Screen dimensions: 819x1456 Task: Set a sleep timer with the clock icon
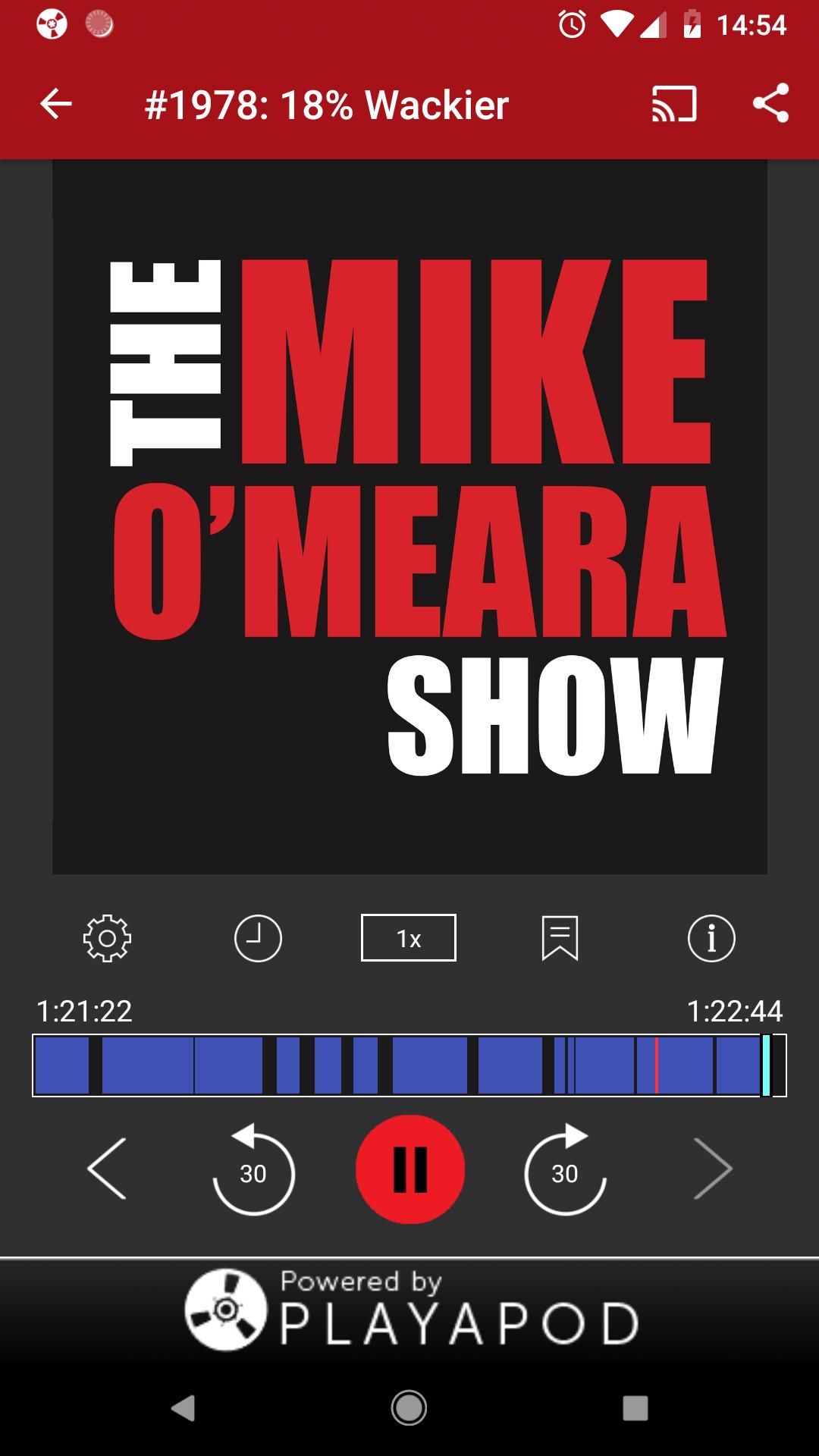(257, 938)
